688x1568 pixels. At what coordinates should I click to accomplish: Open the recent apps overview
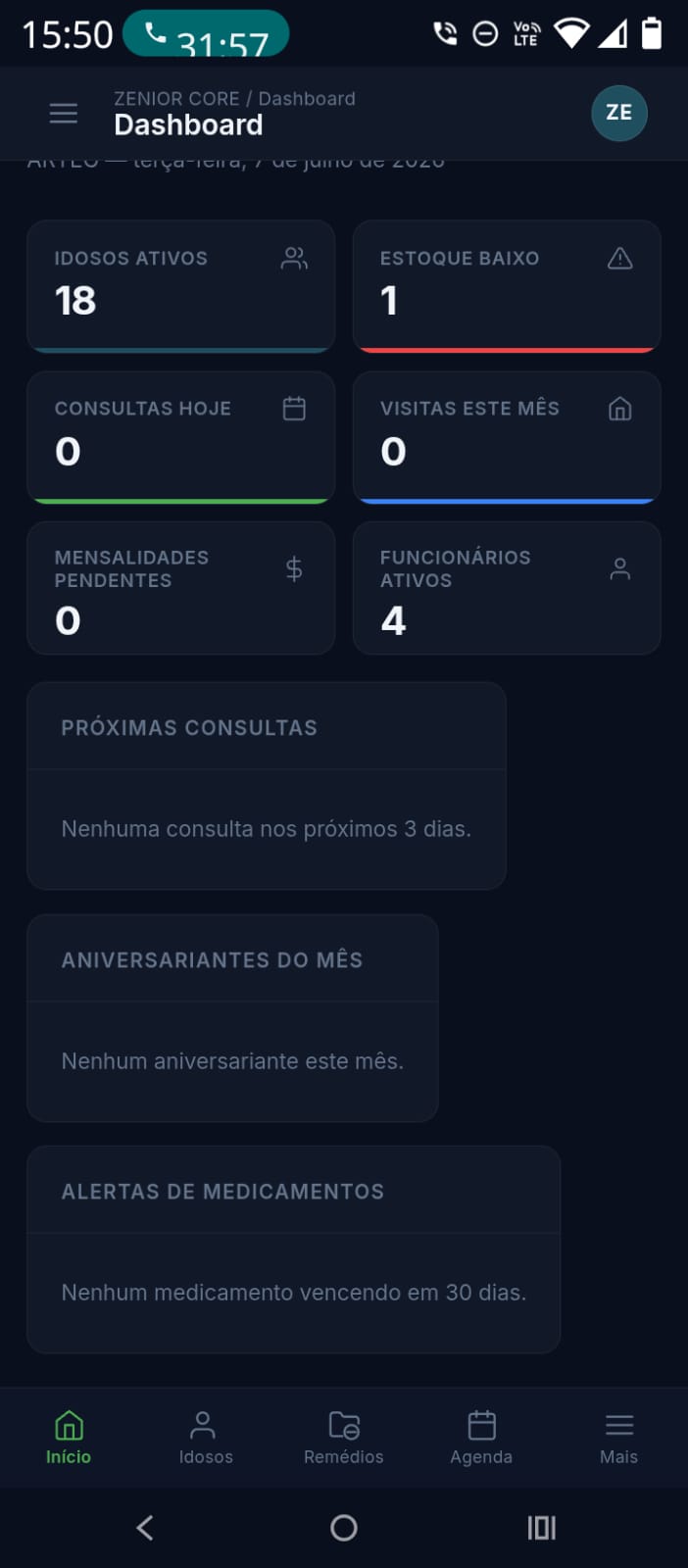click(542, 1527)
